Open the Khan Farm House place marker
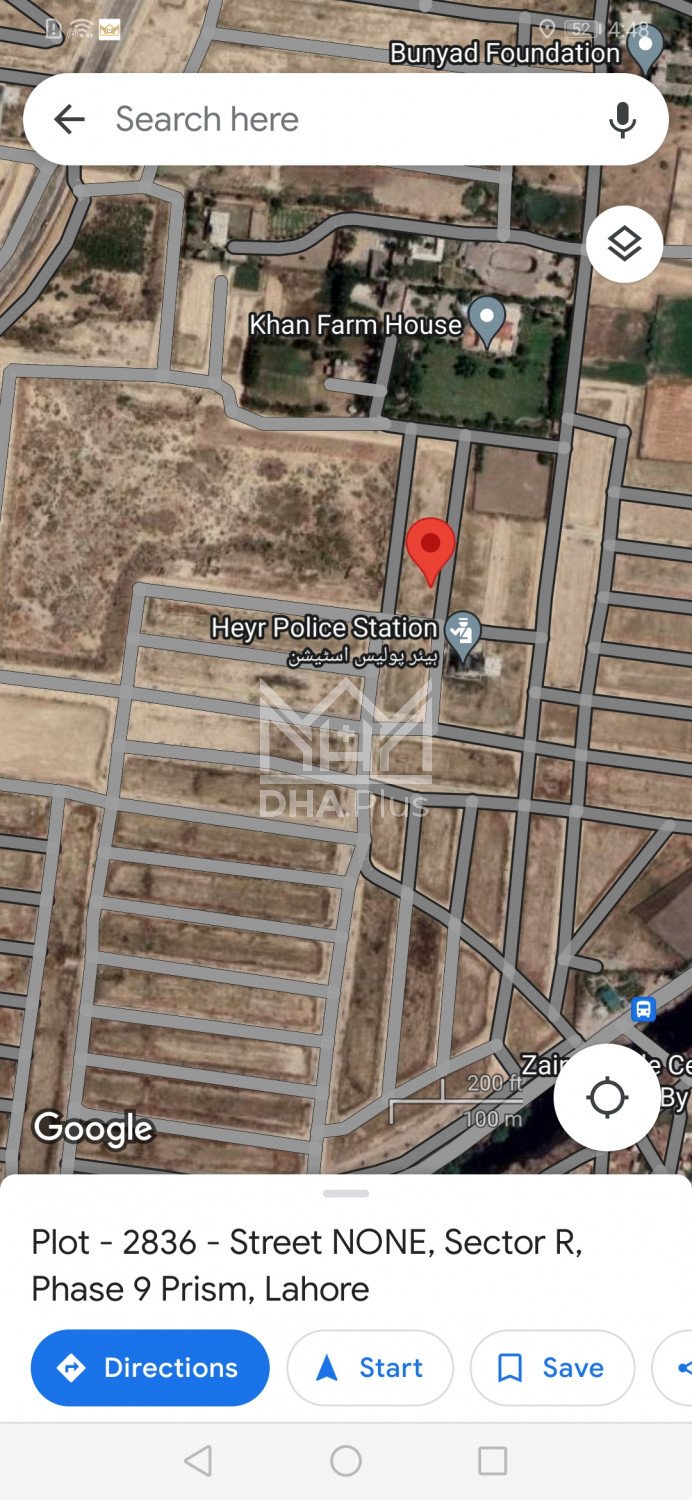This screenshot has height=1500, width=692. tap(487, 320)
